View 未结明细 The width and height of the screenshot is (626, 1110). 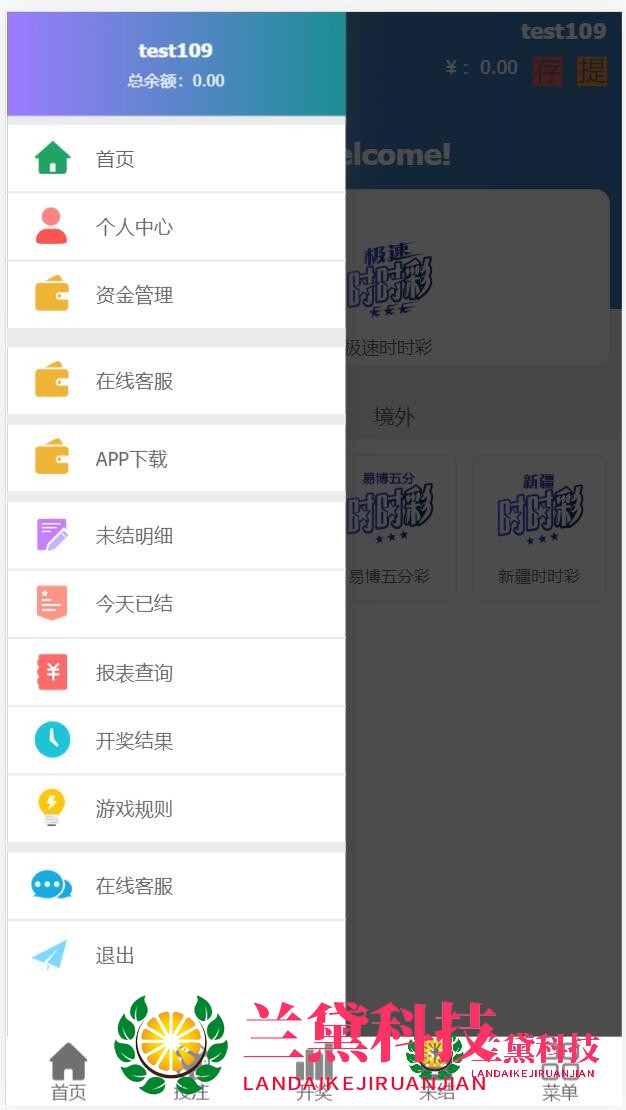[134, 536]
